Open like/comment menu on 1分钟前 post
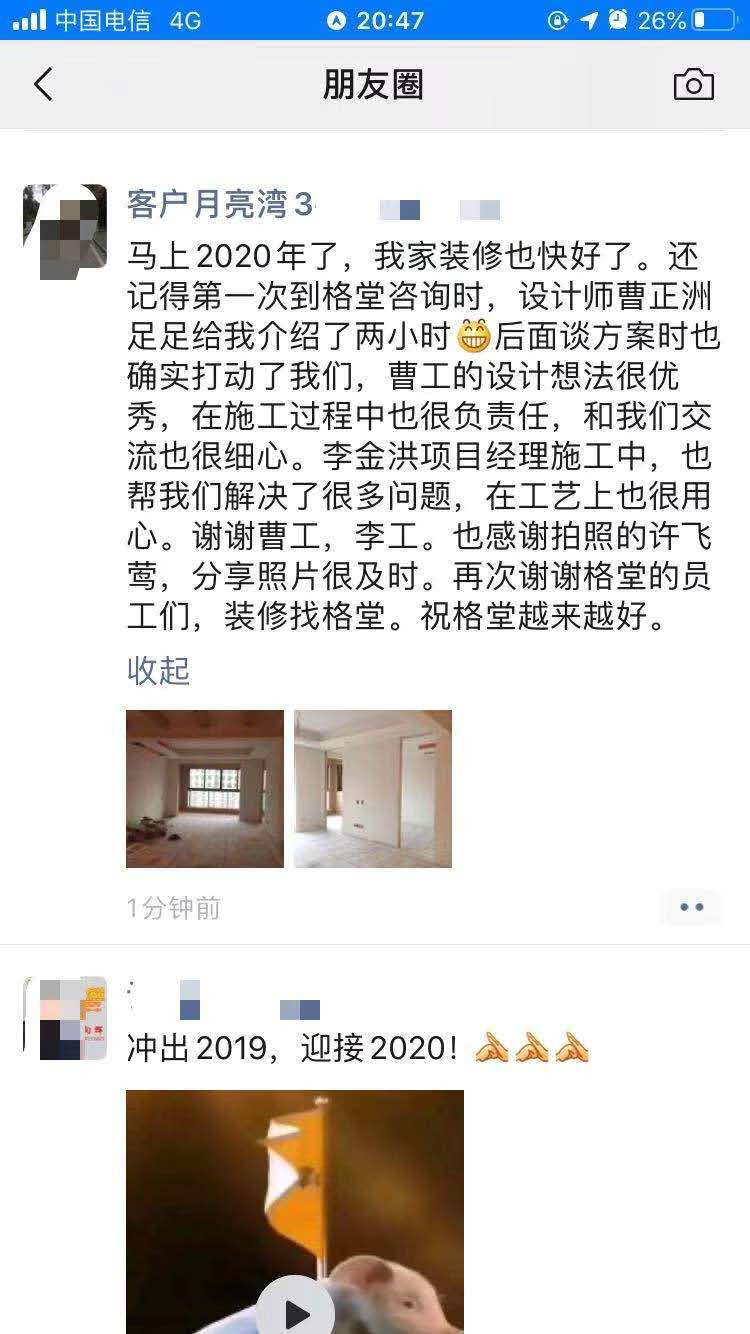750x1334 pixels. tap(692, 907)
